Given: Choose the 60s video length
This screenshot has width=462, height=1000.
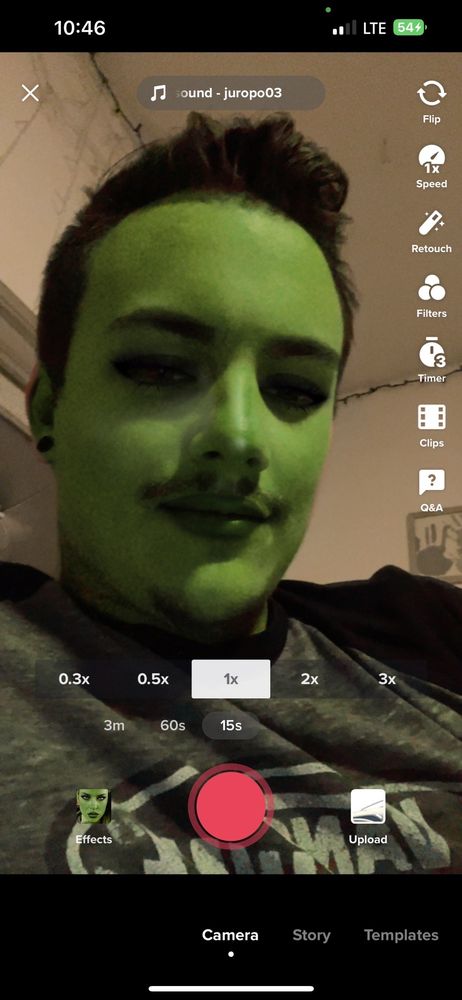Looking at the screenshot, I should (x=172, y=726).
